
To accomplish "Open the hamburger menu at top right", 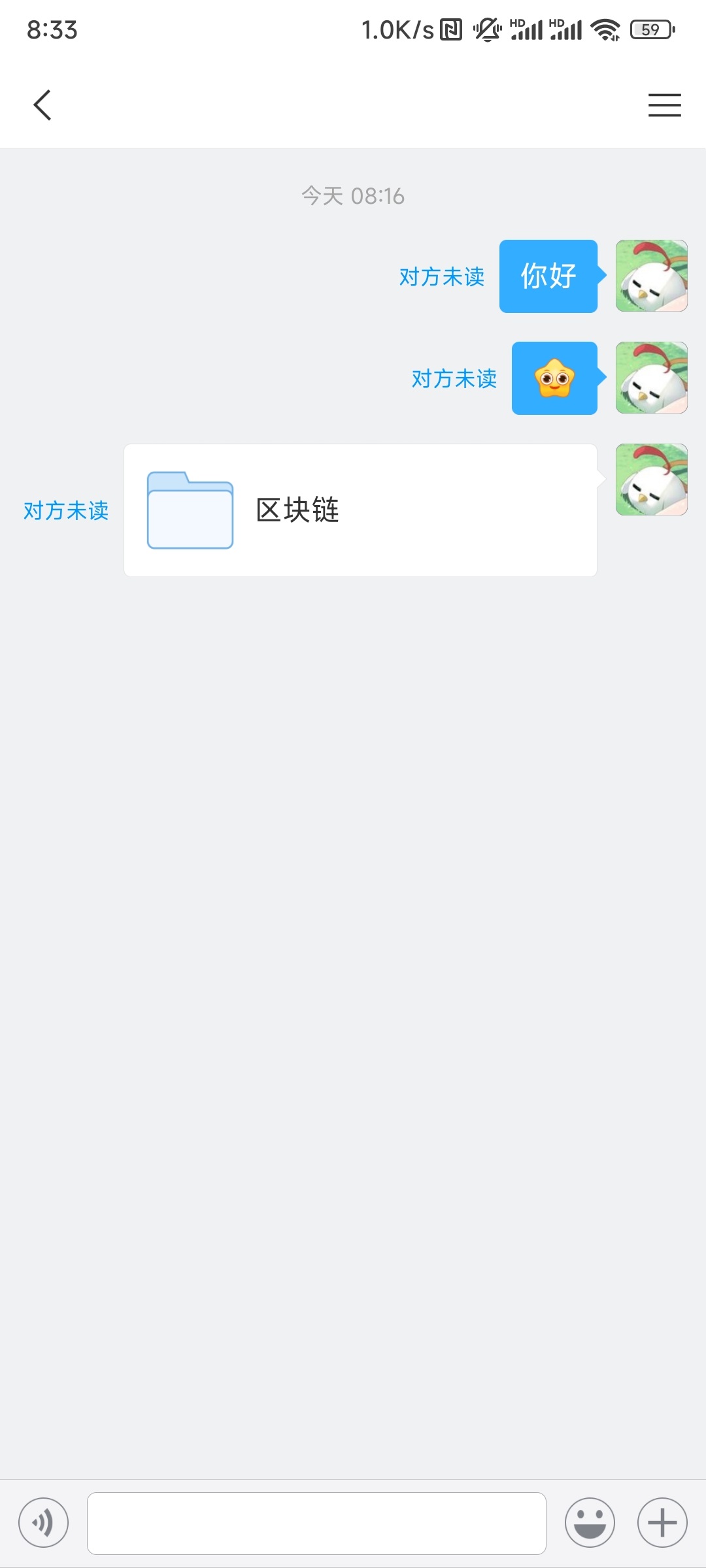I will (x=664, y=105).
